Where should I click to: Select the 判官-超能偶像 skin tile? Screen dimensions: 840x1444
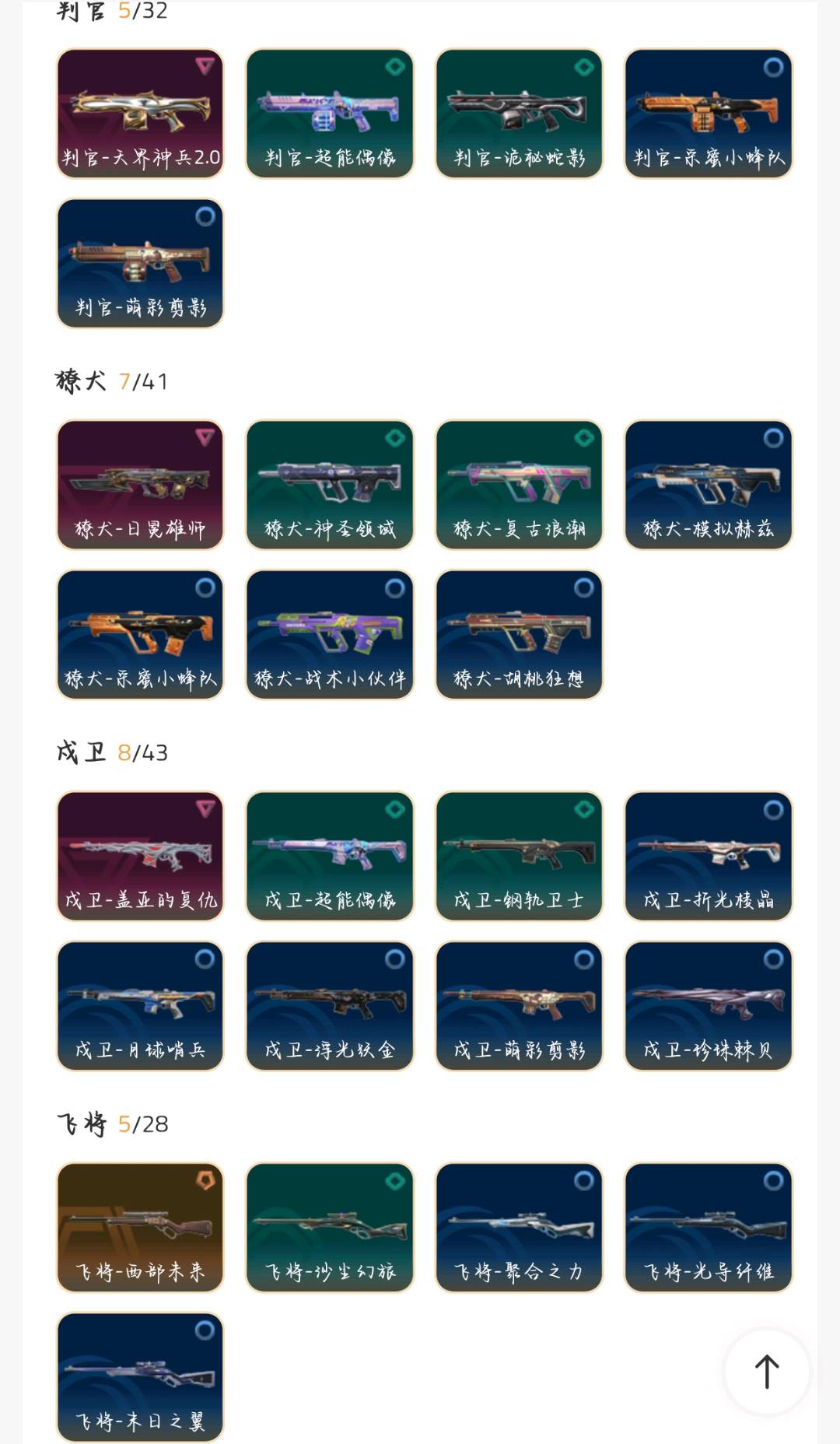click(330, 114)
